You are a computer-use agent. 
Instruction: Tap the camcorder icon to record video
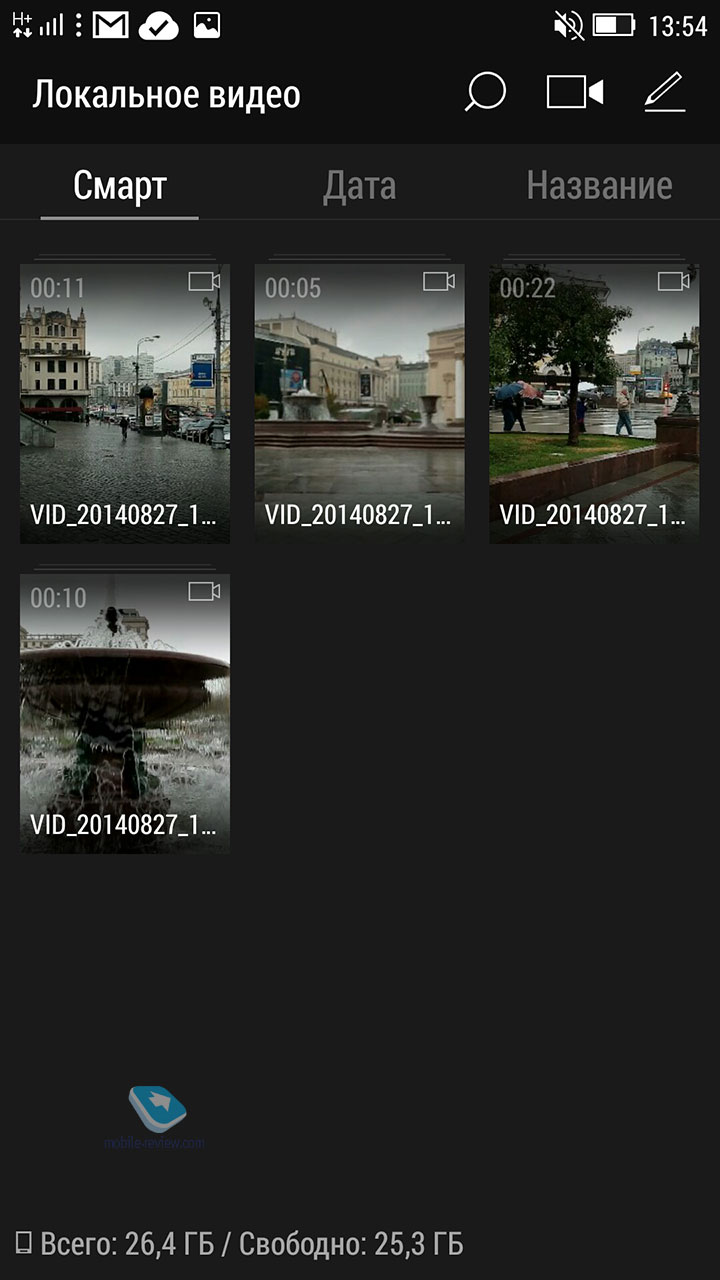point(575,93)
